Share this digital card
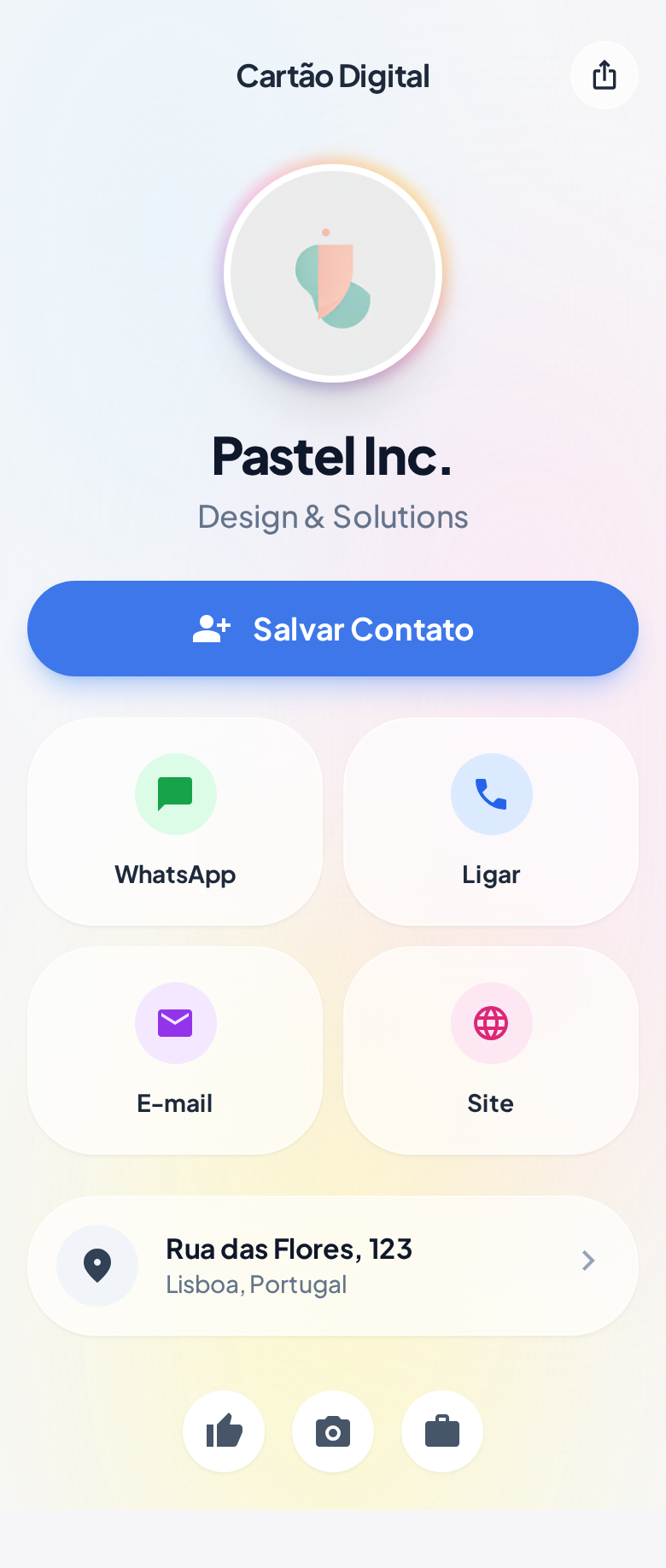This screenshot has height=1568, width=666. [604, 75]
